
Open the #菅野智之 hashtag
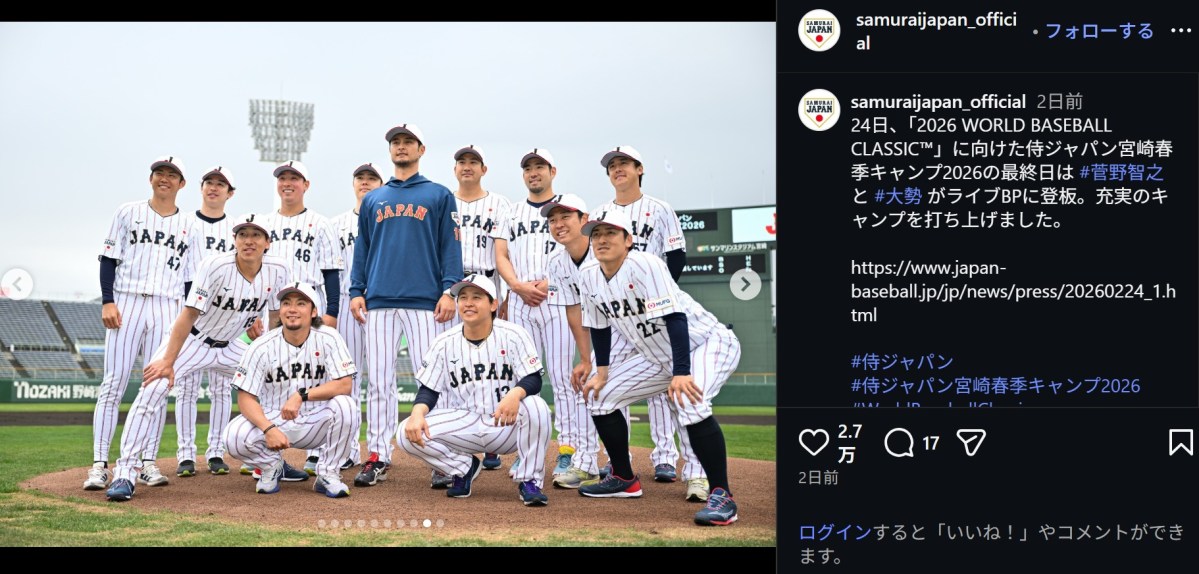[1121, 172]
